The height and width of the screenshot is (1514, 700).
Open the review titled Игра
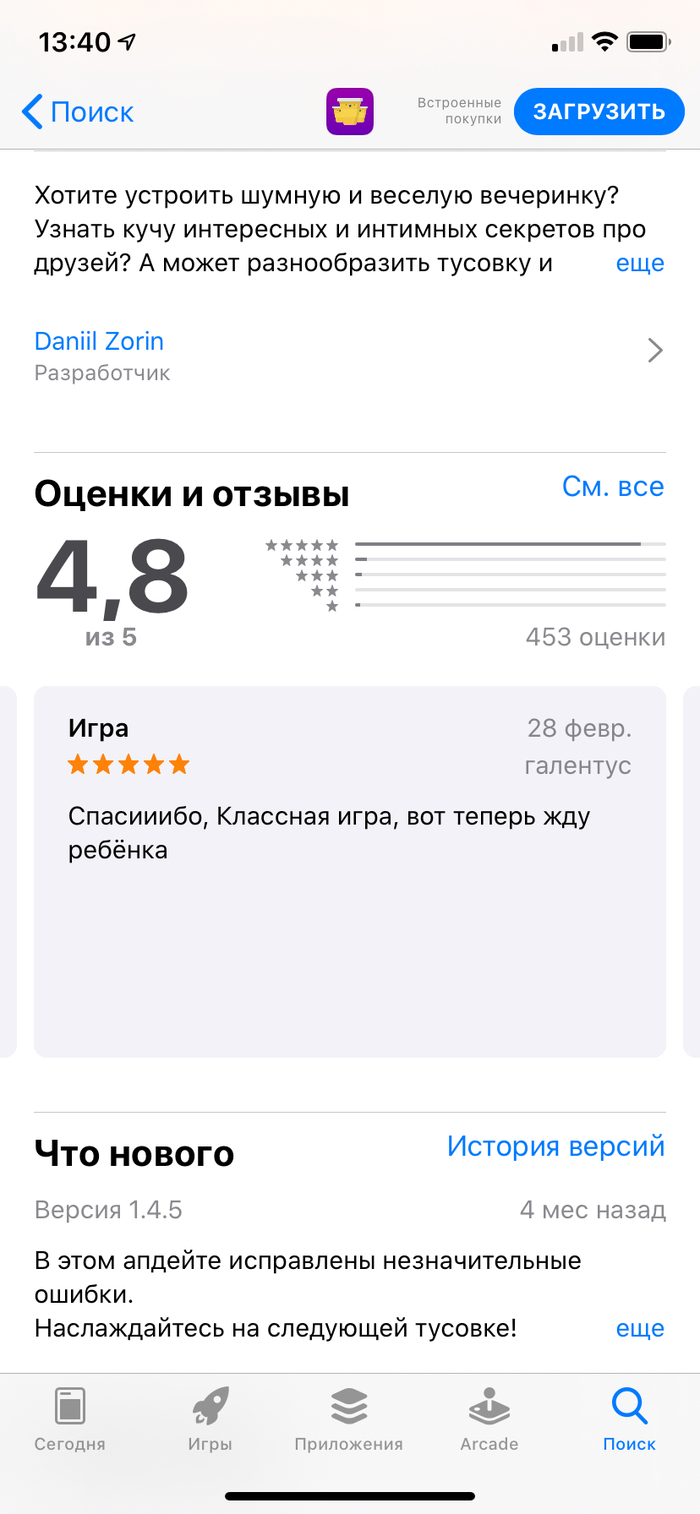pos(349,870)
